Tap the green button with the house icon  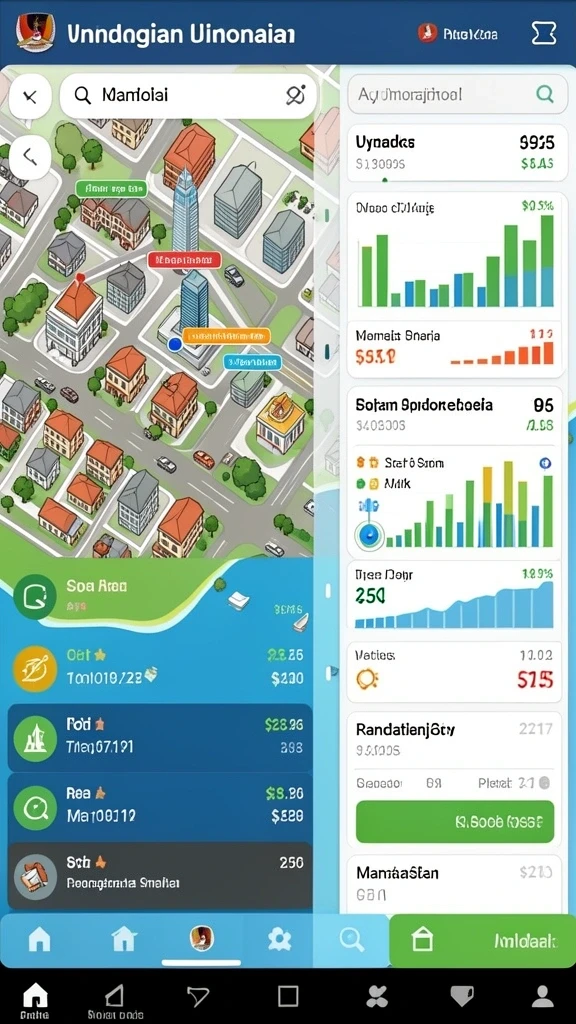483,940
